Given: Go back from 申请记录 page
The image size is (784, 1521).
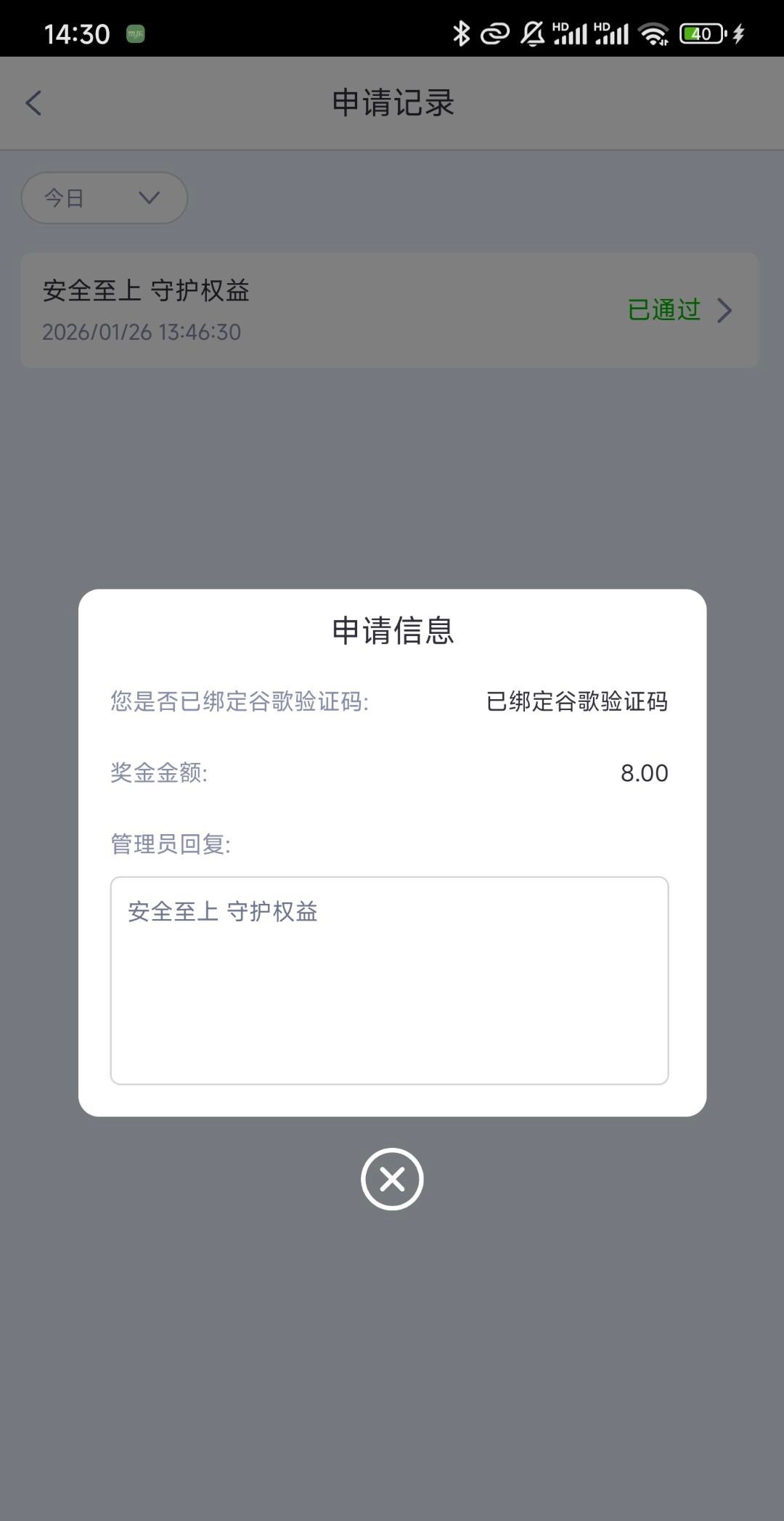Looking at the screenshot, I should [33, 103].
